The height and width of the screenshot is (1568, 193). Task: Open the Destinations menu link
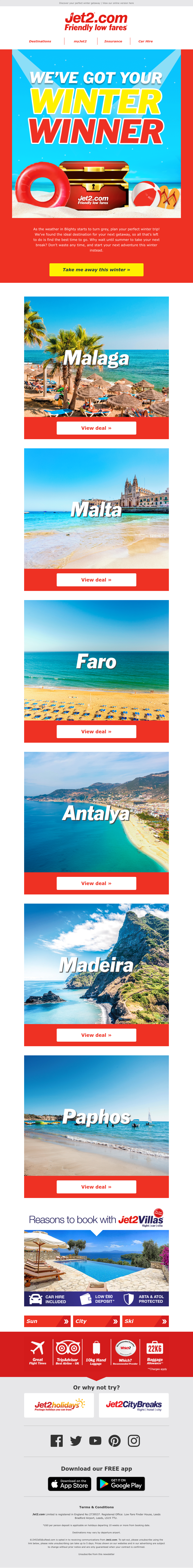click(x=40, y=41)
